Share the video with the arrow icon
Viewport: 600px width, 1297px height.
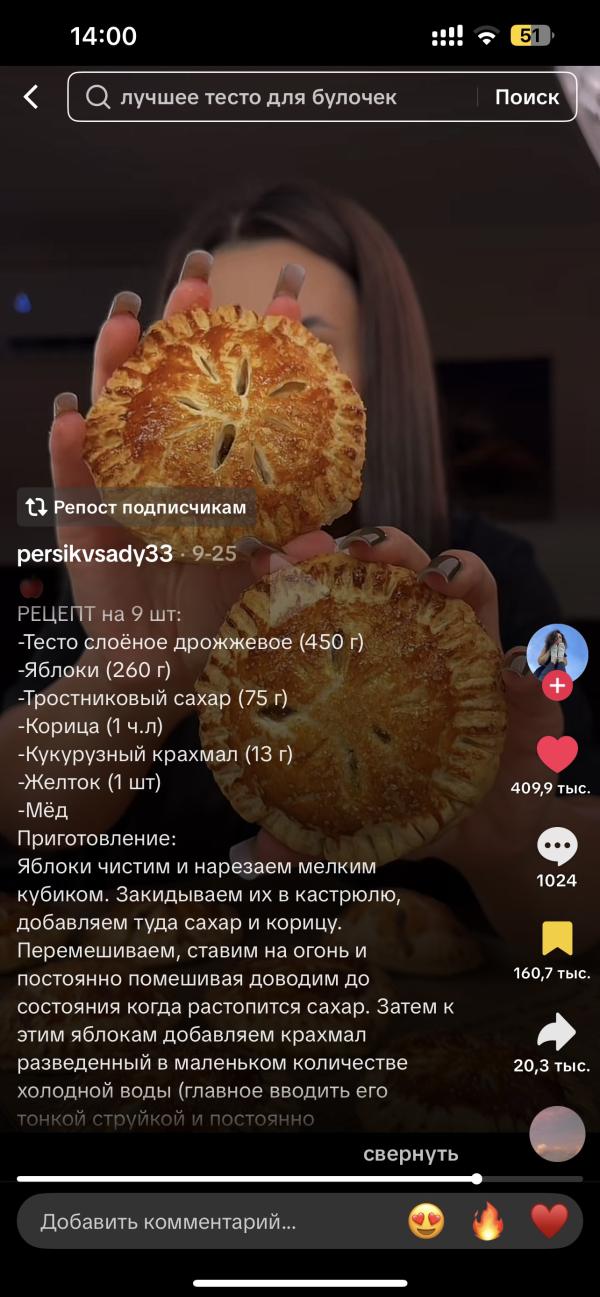click(557, 1031)
